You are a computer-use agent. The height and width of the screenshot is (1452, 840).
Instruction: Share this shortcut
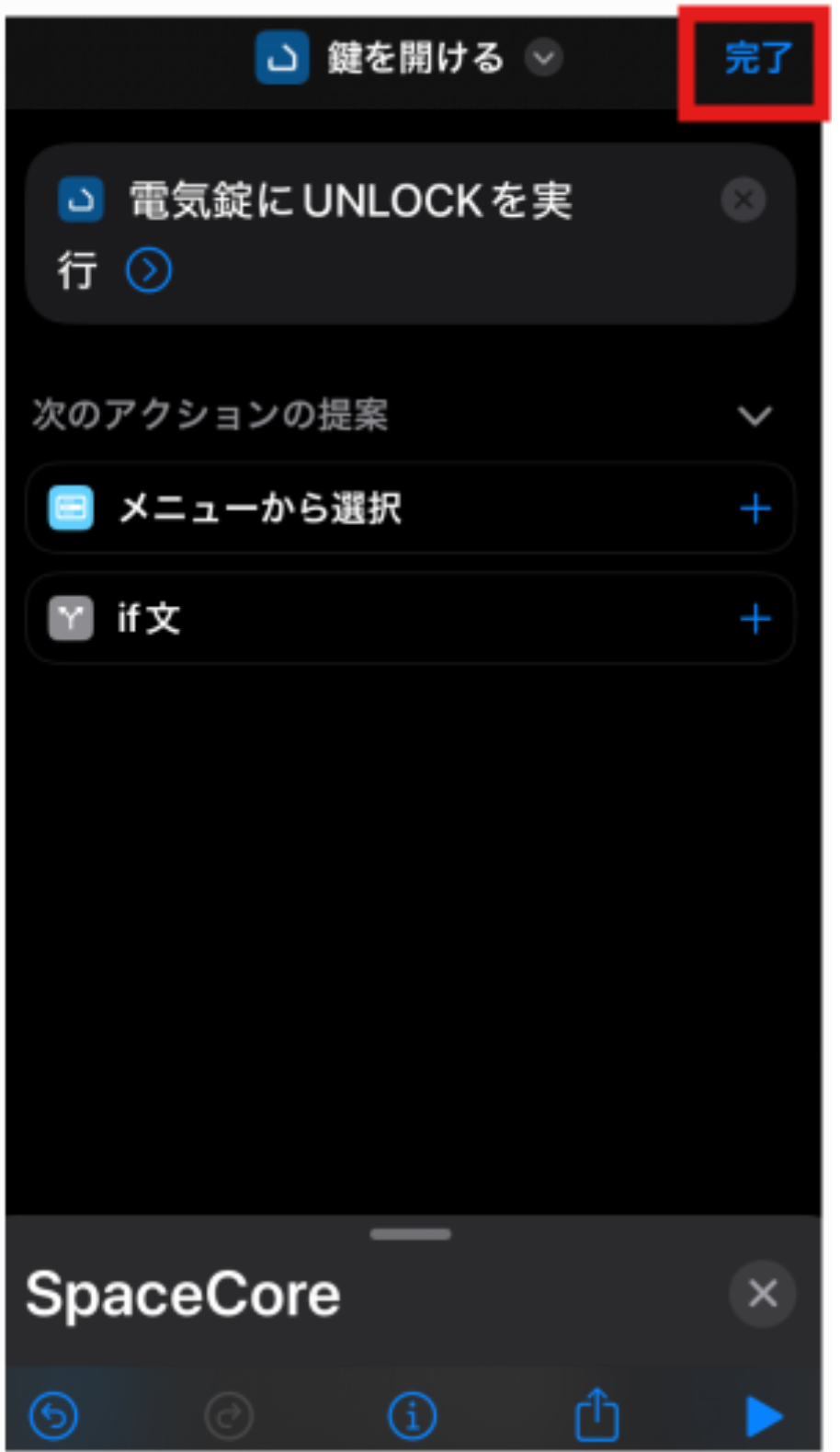(x=596, y=1413)
